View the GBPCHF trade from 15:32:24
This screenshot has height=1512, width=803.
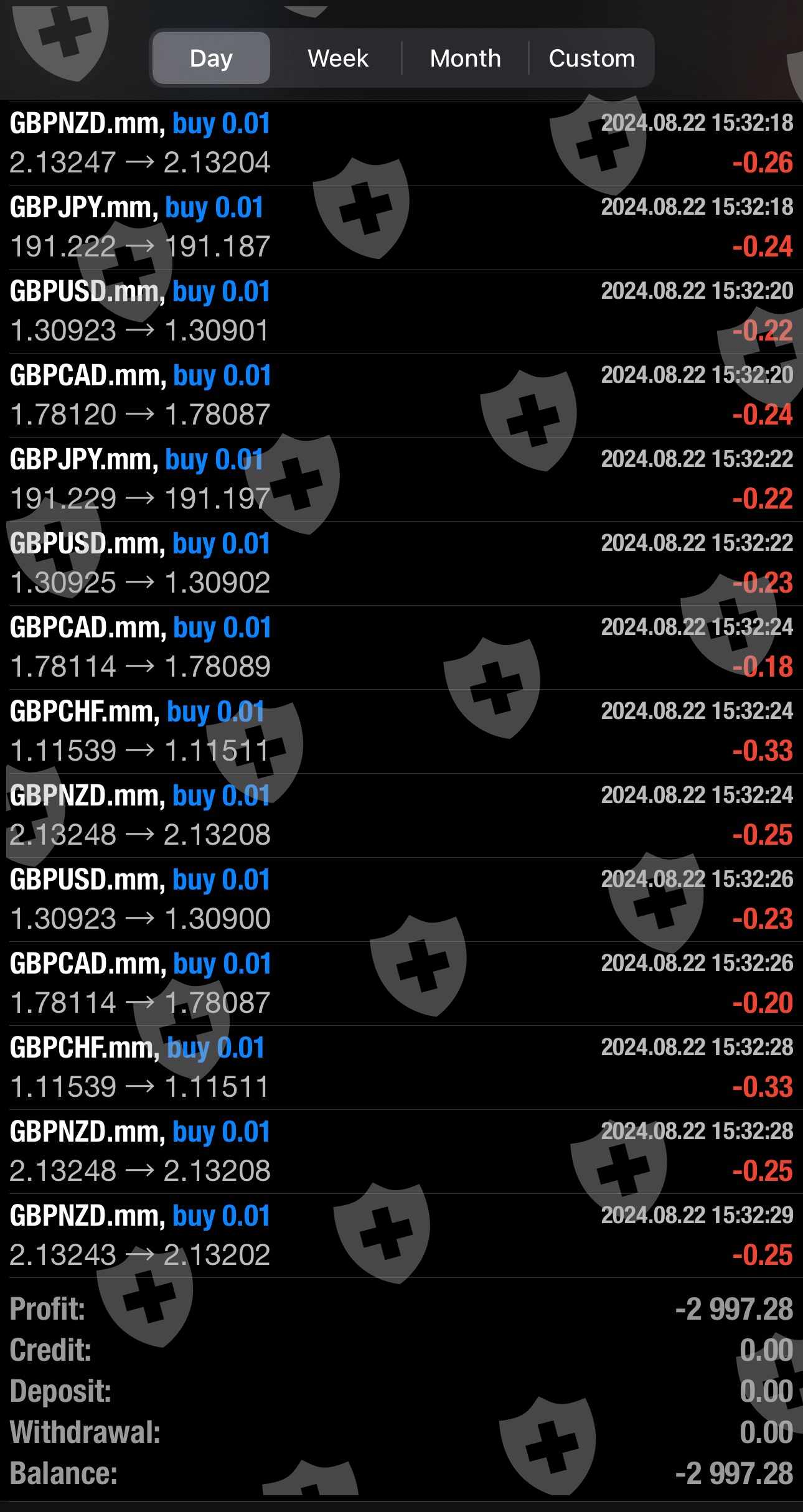[401, 731]
